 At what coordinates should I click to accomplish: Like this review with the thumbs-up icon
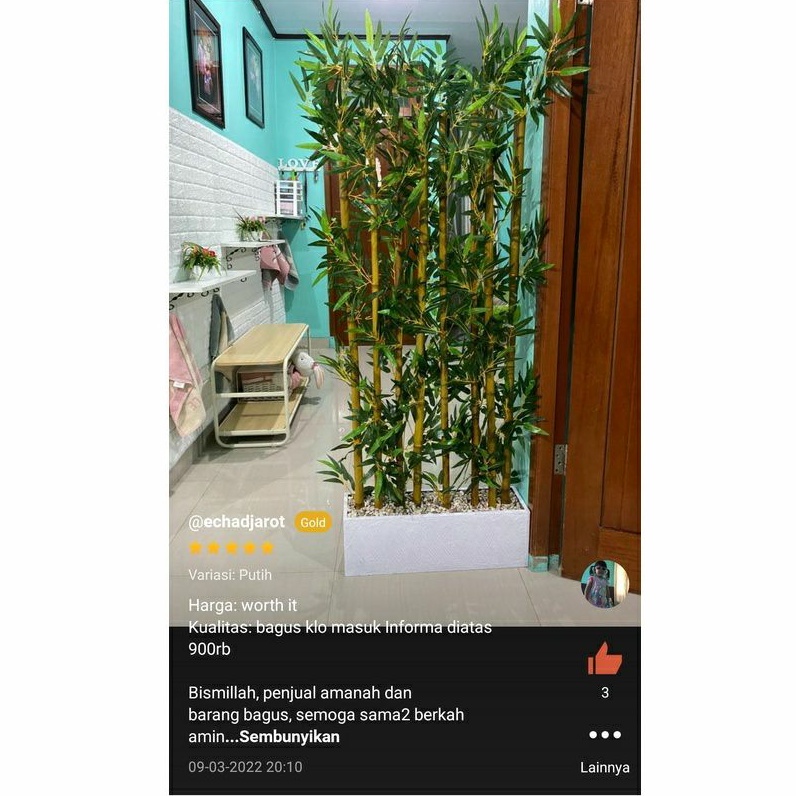[605, 659]
